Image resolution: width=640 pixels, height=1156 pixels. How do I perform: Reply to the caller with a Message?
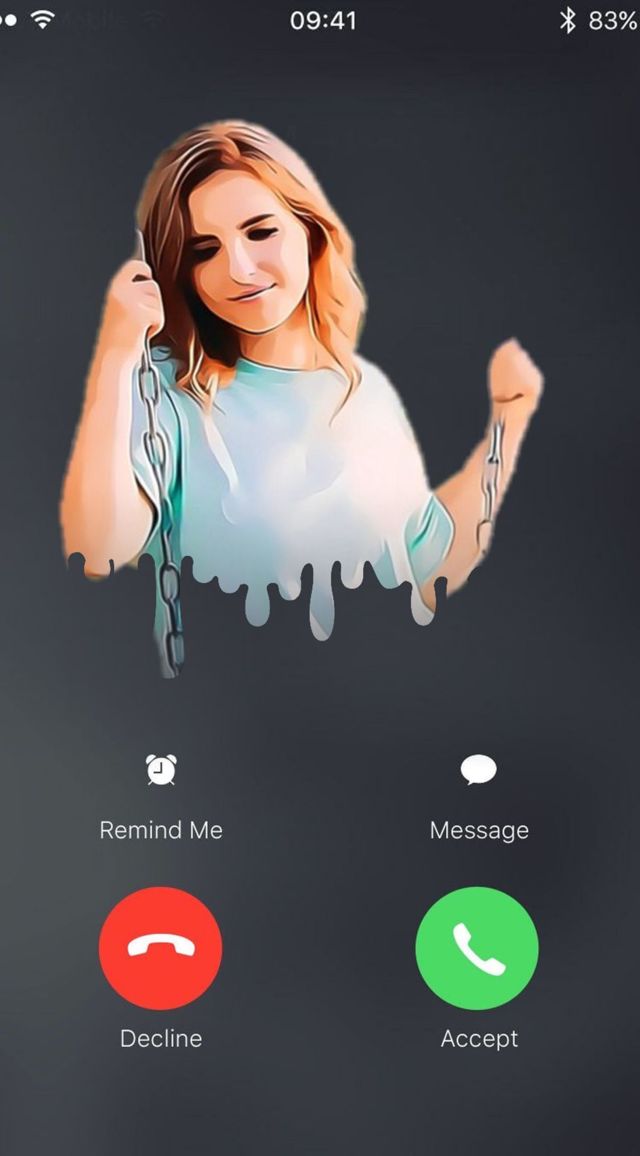[x=478, y=770]
